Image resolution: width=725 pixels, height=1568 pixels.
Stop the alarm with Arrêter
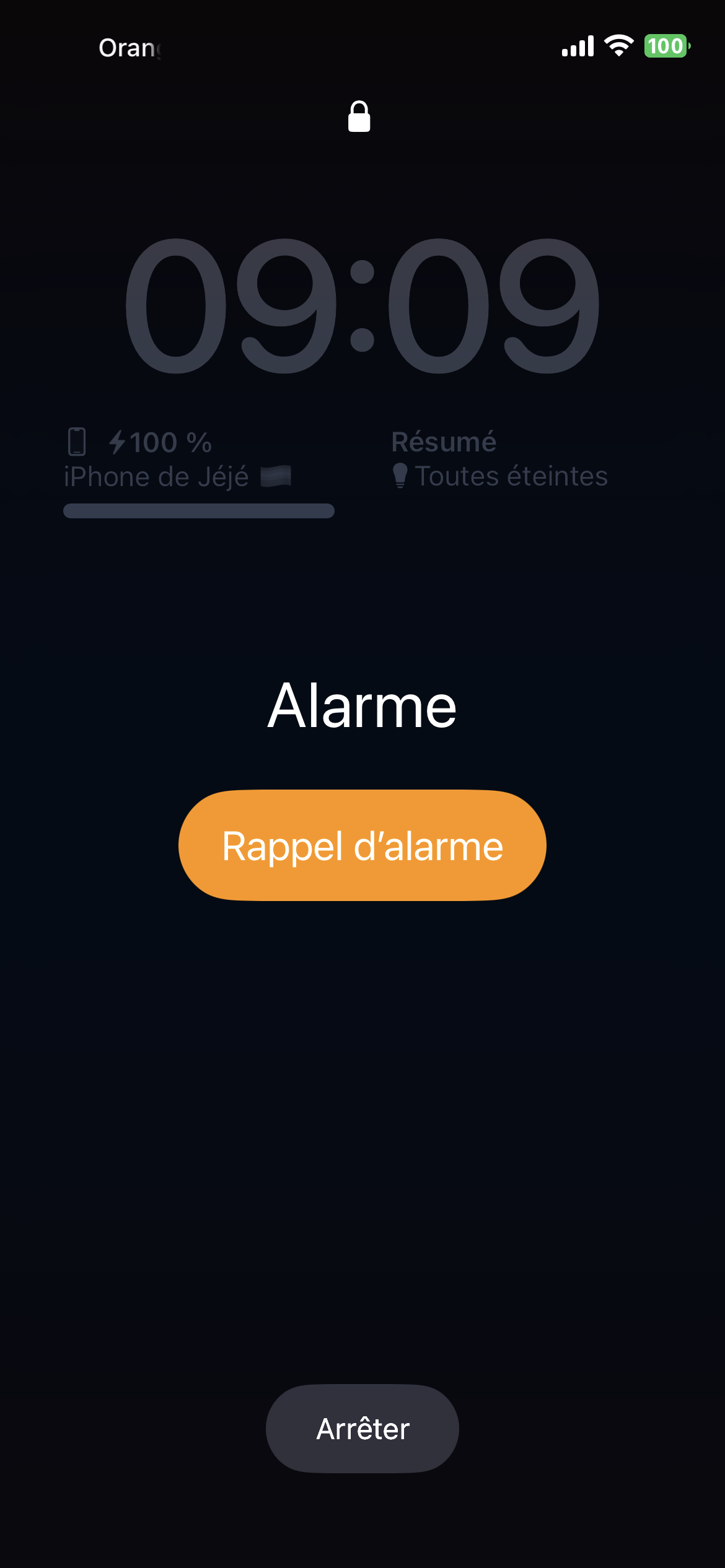[362, 1429]
